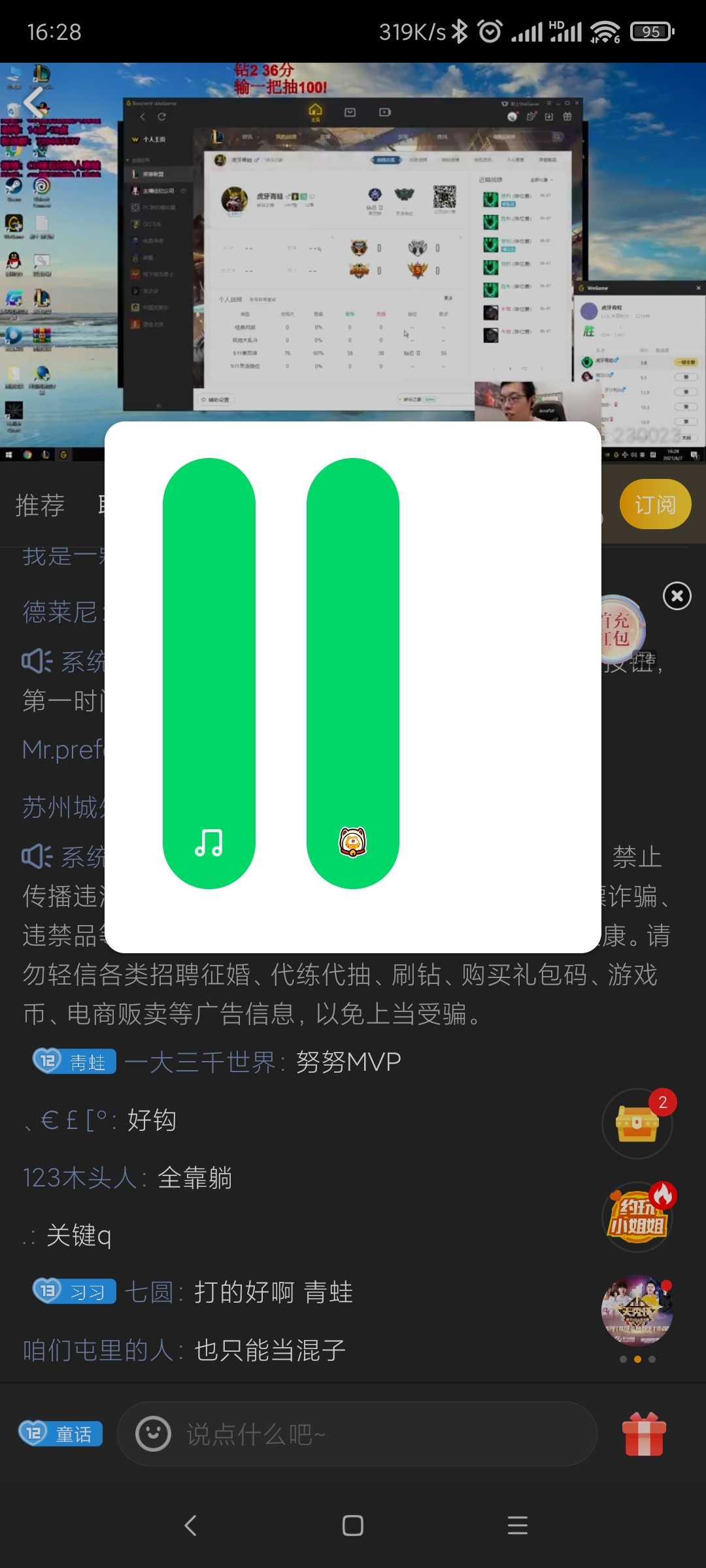Open the event banner above the page dots

tap(637, 1310)
